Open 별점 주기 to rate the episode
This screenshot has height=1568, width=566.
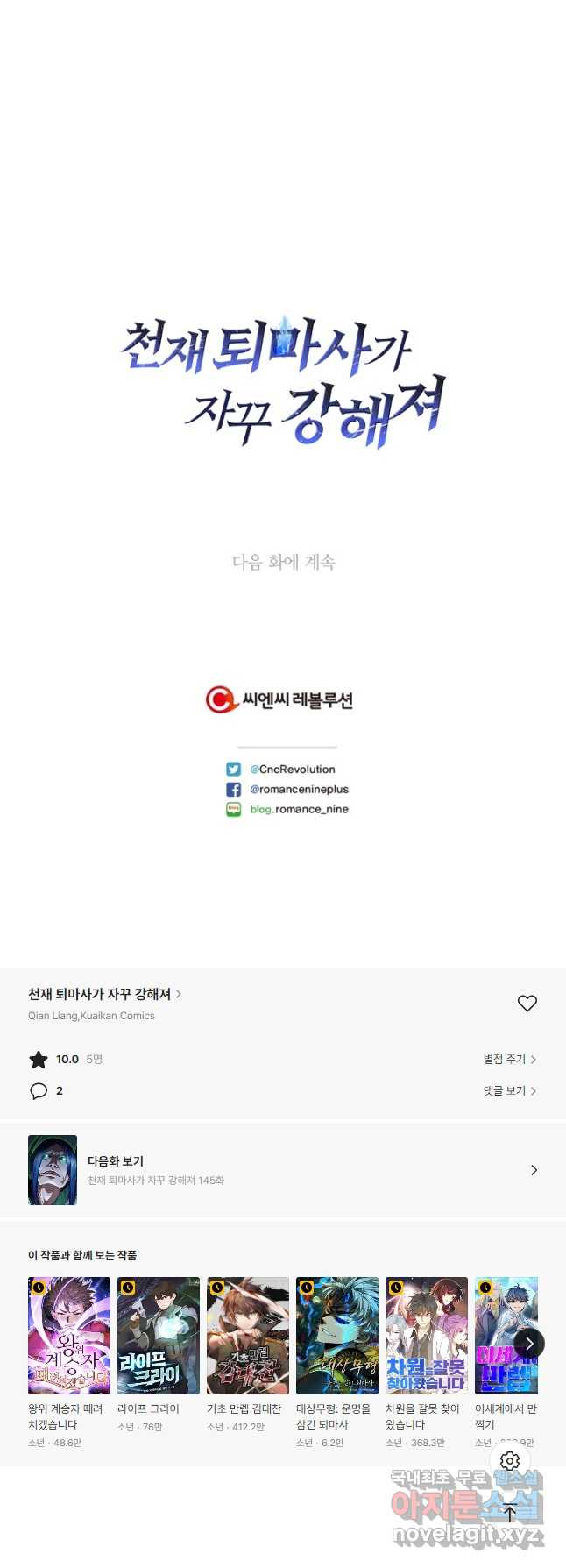pos(509,1059)
